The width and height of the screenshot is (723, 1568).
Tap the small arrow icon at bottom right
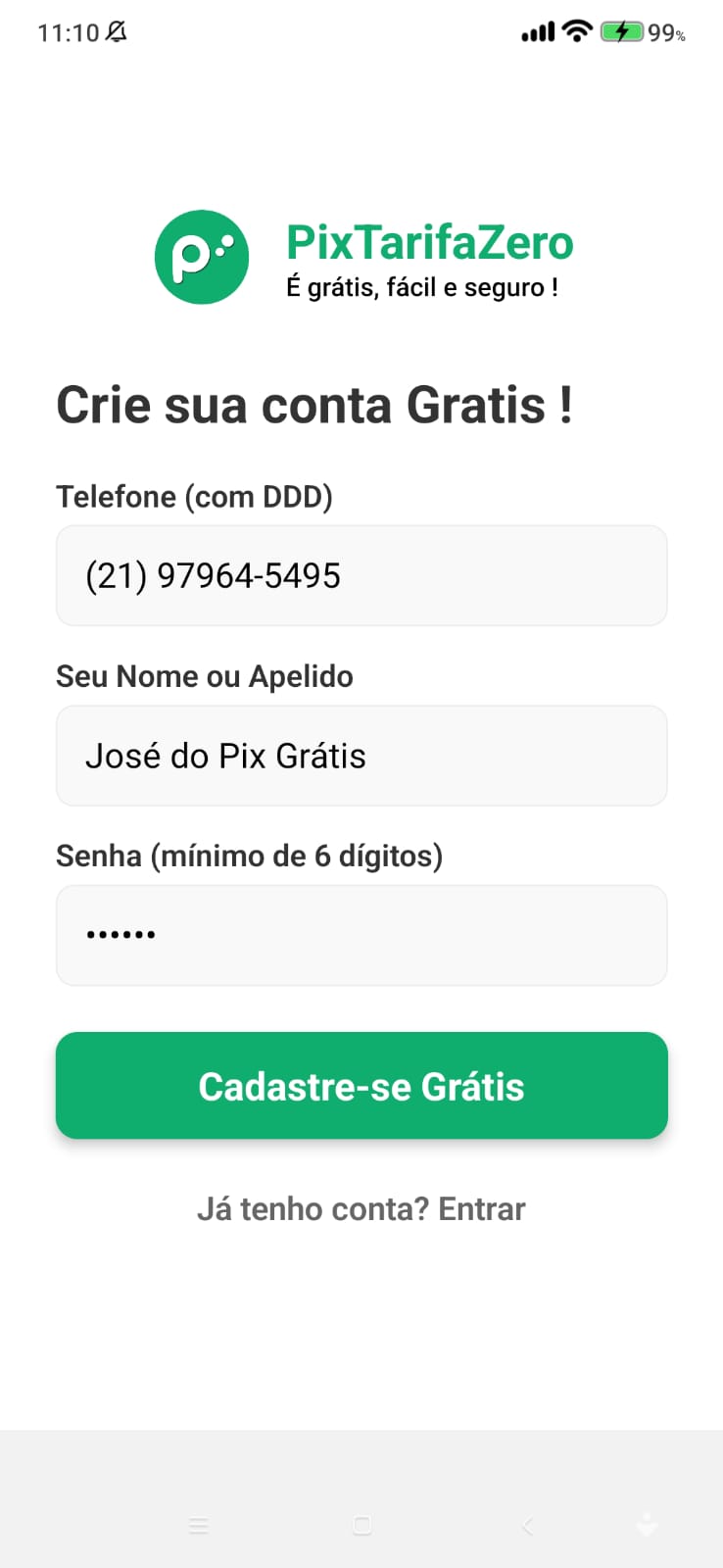pyautogui.click(x=647, y=1526)
